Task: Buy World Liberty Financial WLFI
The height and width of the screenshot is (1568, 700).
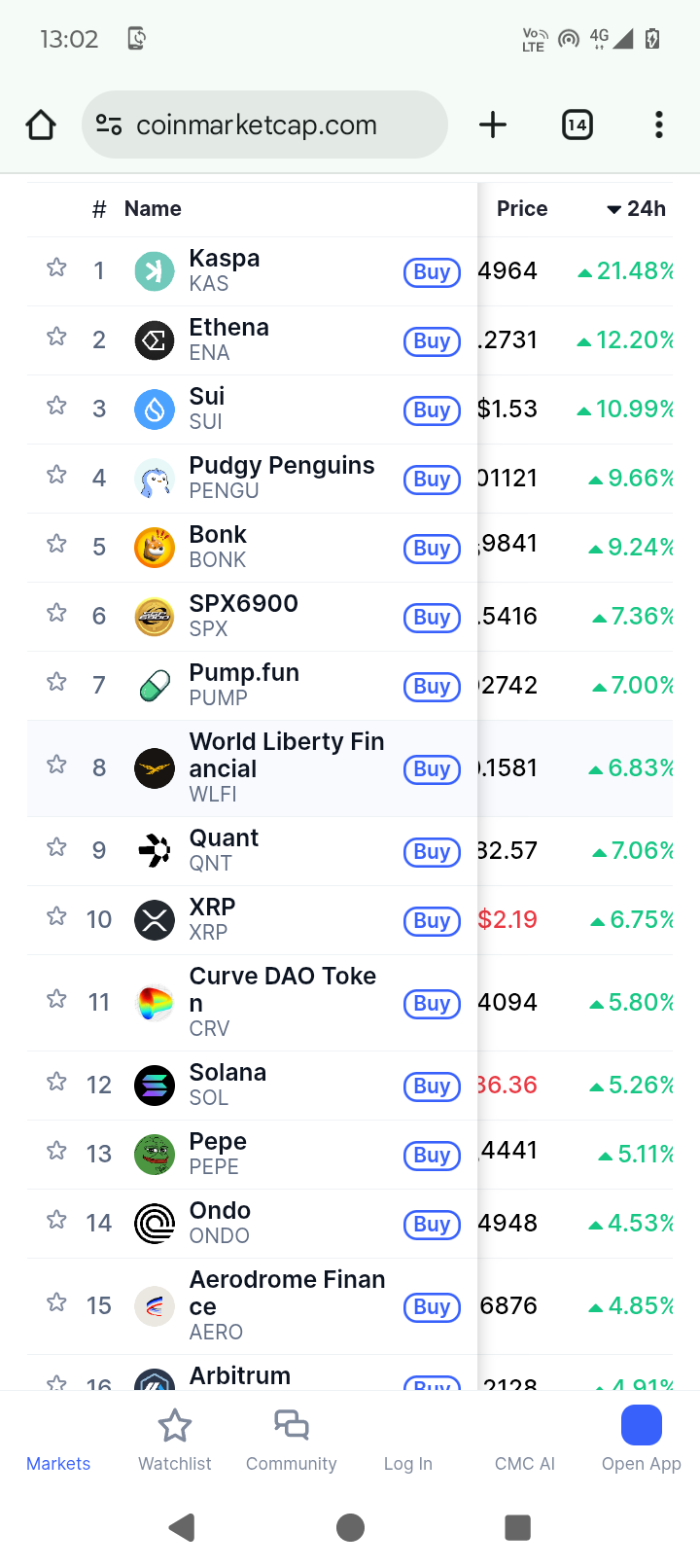Action: tap(432, 769)
